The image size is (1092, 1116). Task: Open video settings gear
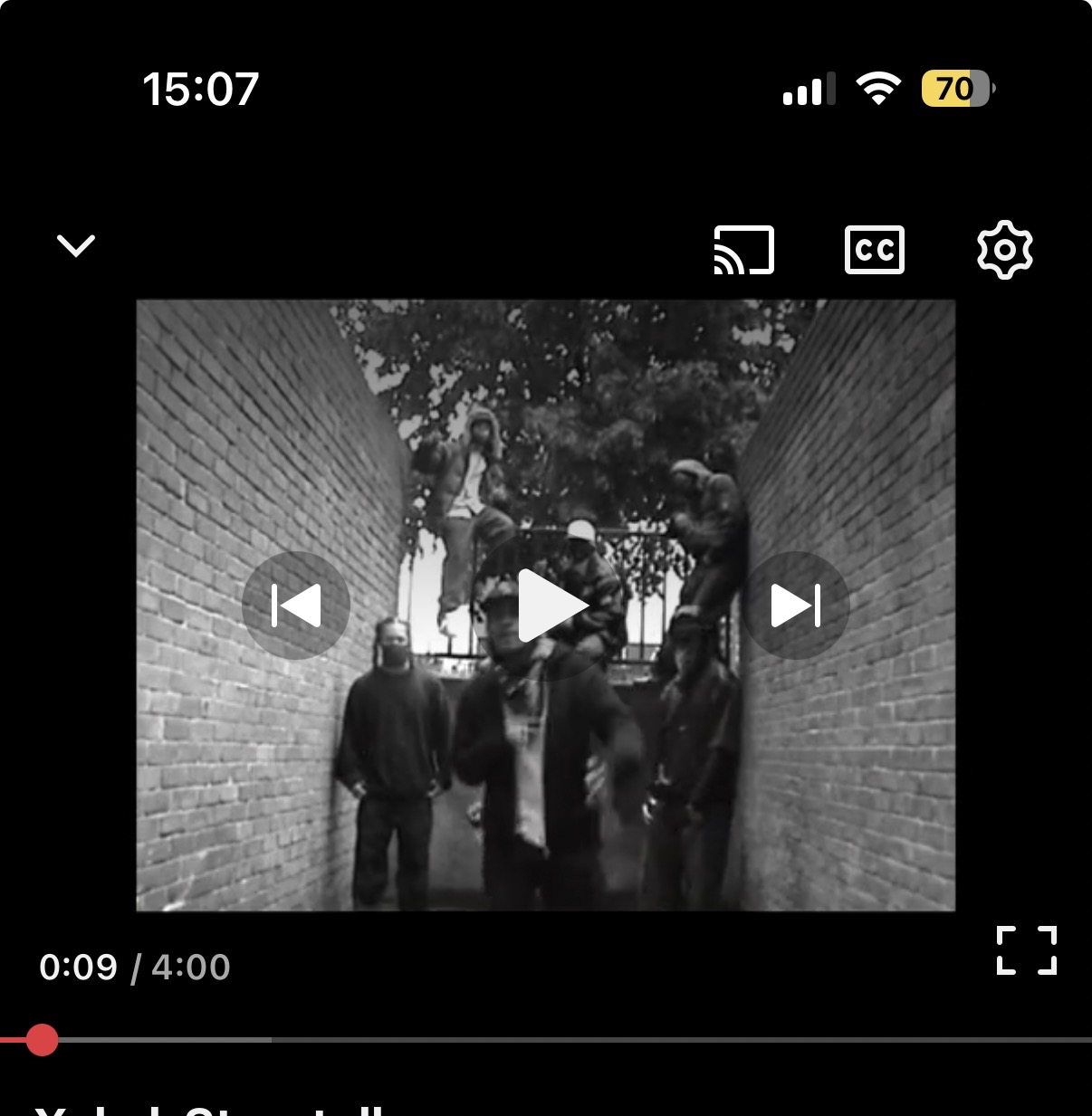pos(1005,250)
